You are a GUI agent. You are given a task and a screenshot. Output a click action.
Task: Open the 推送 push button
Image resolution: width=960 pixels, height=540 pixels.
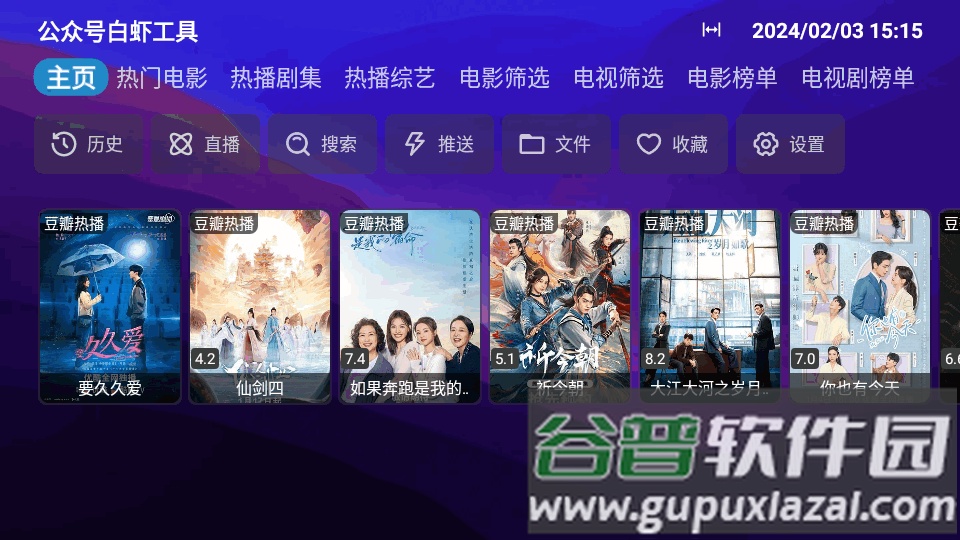[x=438, y=144]
